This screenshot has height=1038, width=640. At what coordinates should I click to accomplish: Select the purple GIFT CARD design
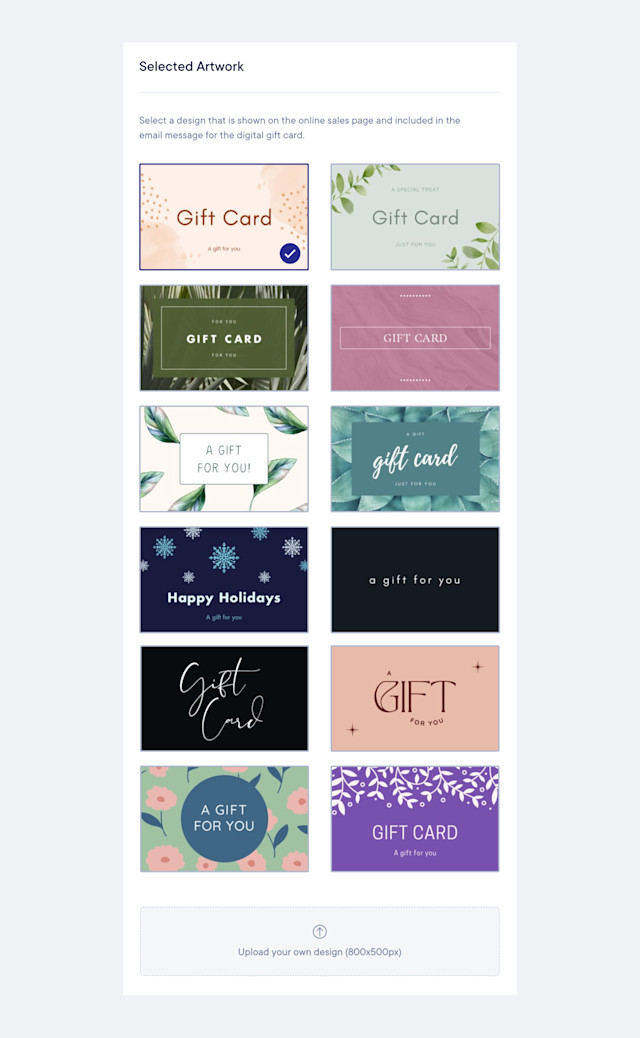[x=415, y=819]
